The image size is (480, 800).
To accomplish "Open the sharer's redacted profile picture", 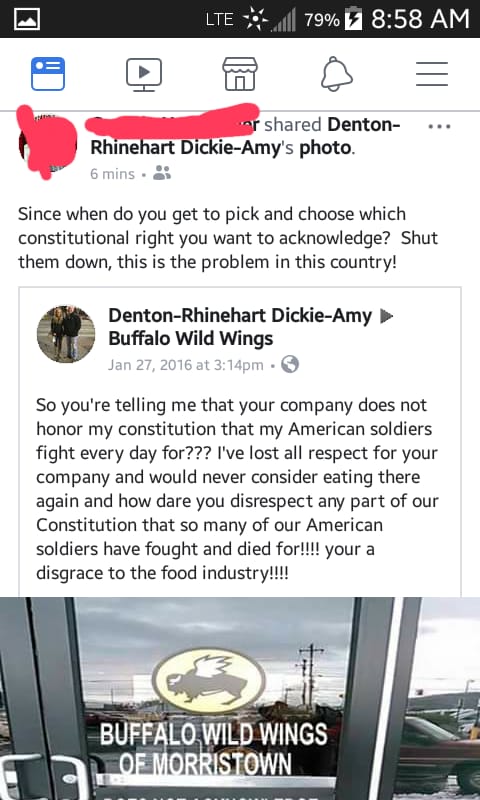I will point(46,142).
